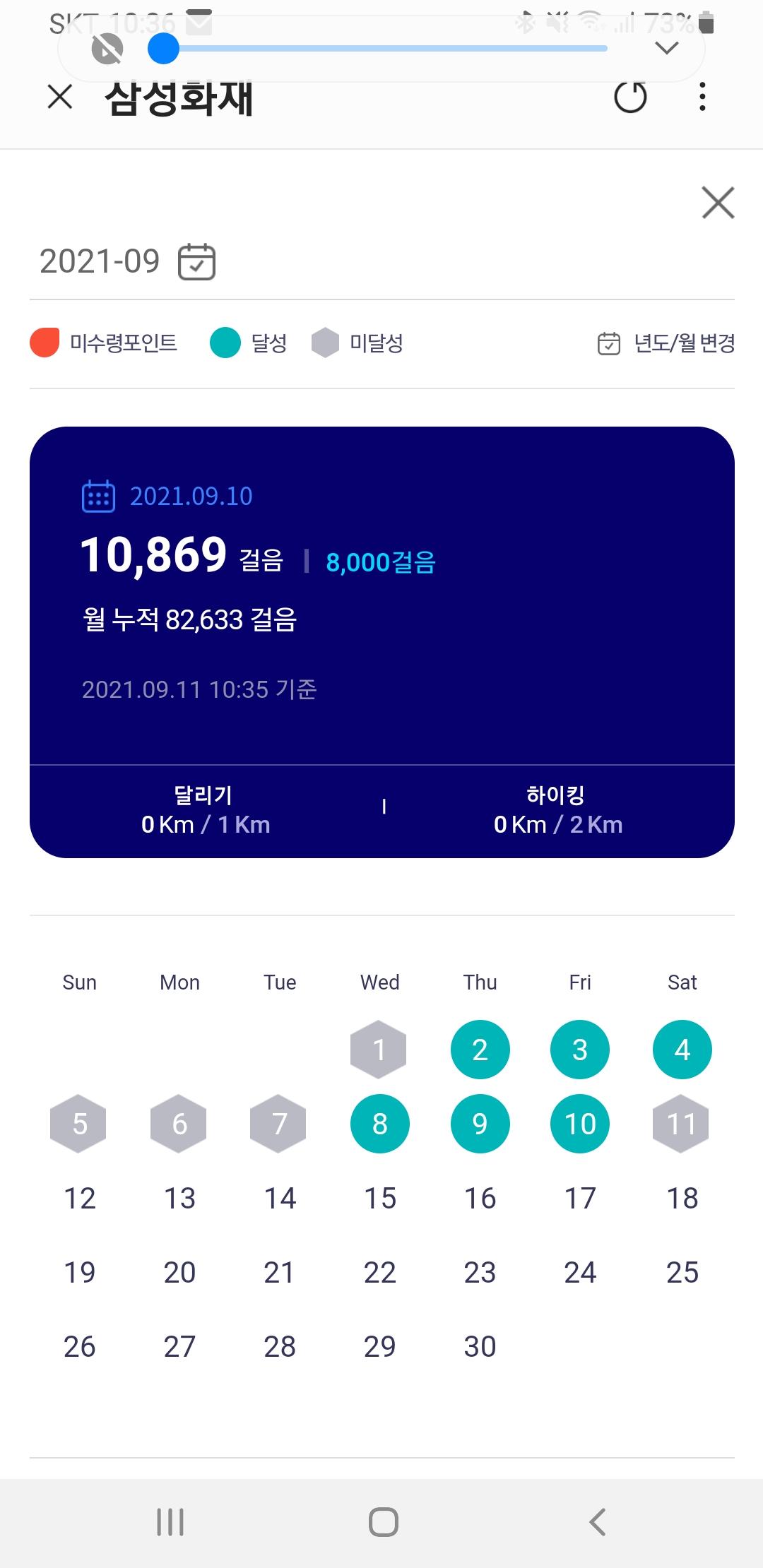The image size is (763, 1568).
Task: View steps for day 4
Action: point(682,1050)
